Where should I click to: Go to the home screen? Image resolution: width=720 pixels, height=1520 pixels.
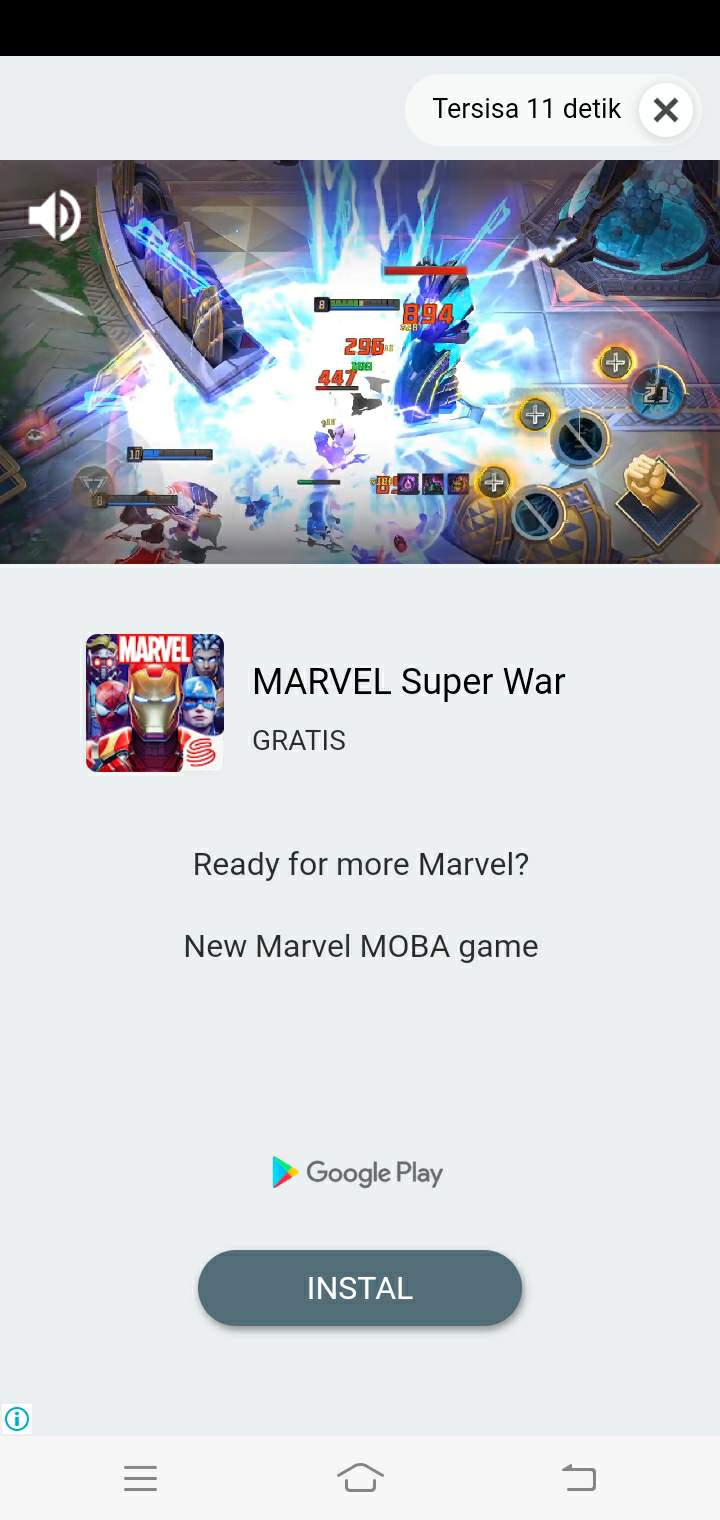(360, 1477)
